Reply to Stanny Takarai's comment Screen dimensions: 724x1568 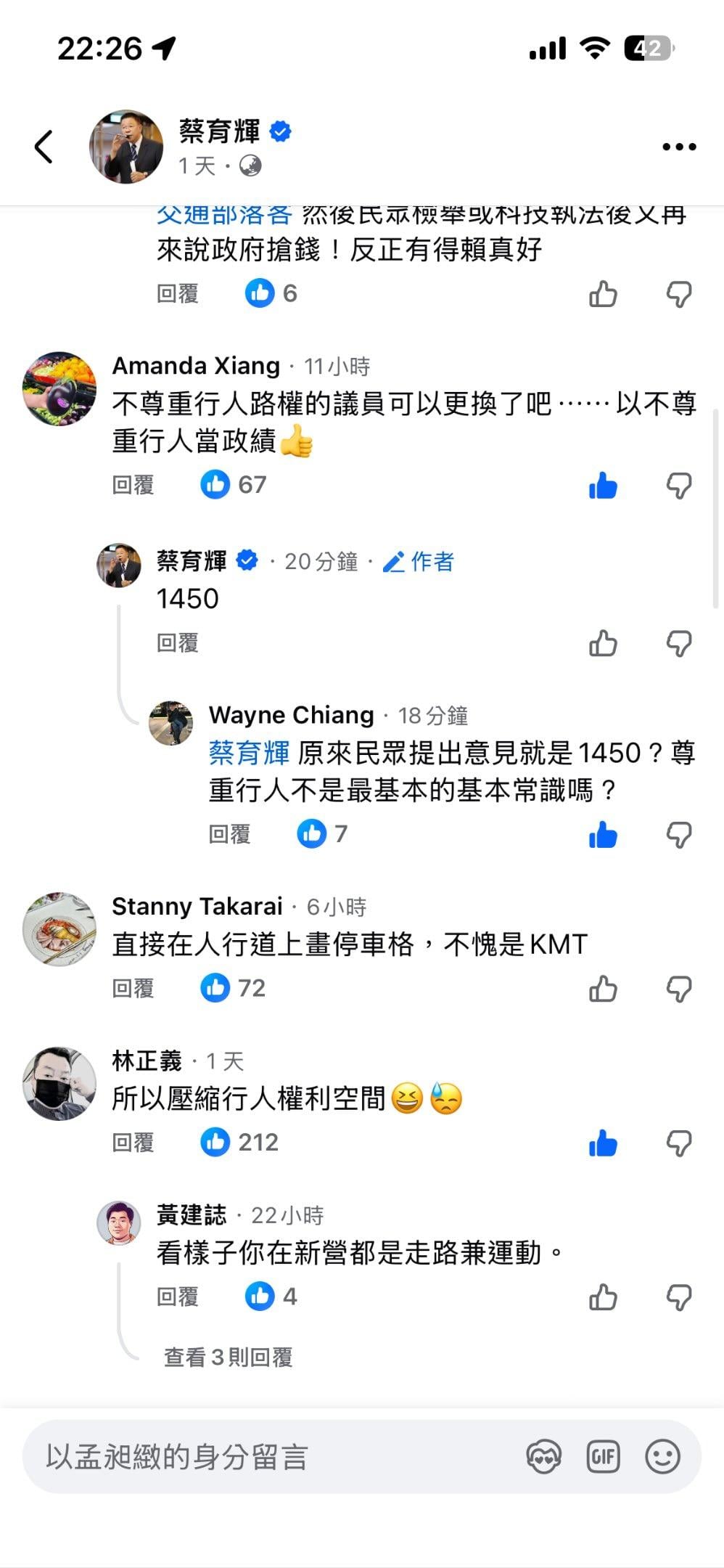(133, 989)
